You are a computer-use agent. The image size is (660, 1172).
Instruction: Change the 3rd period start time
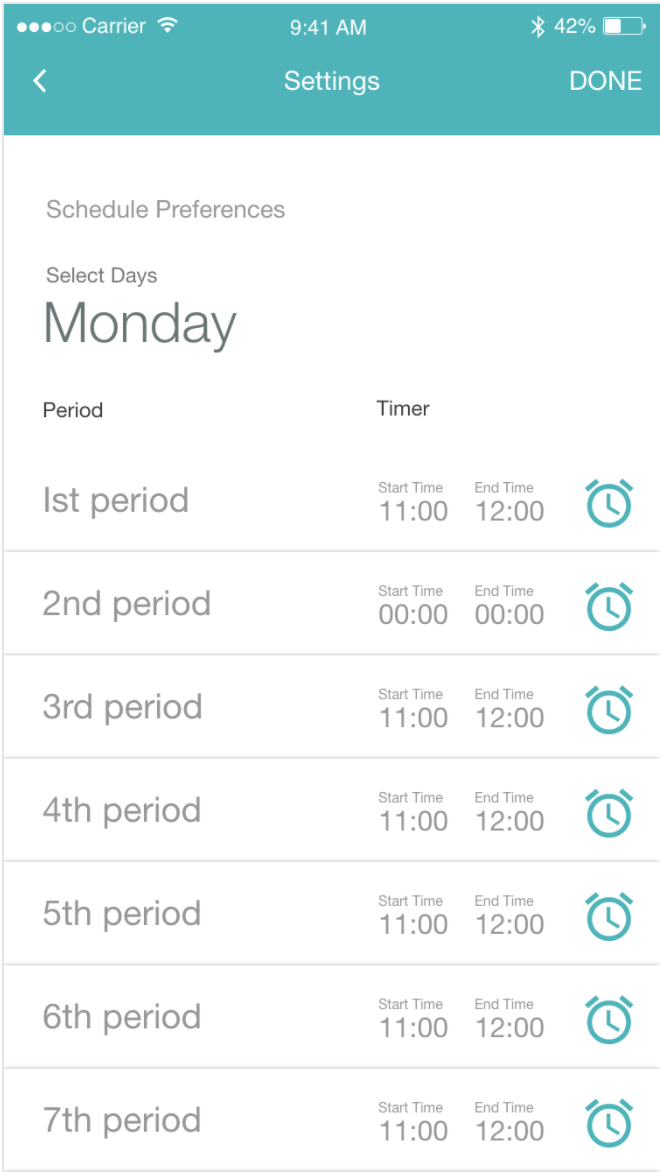coord(412,717)
